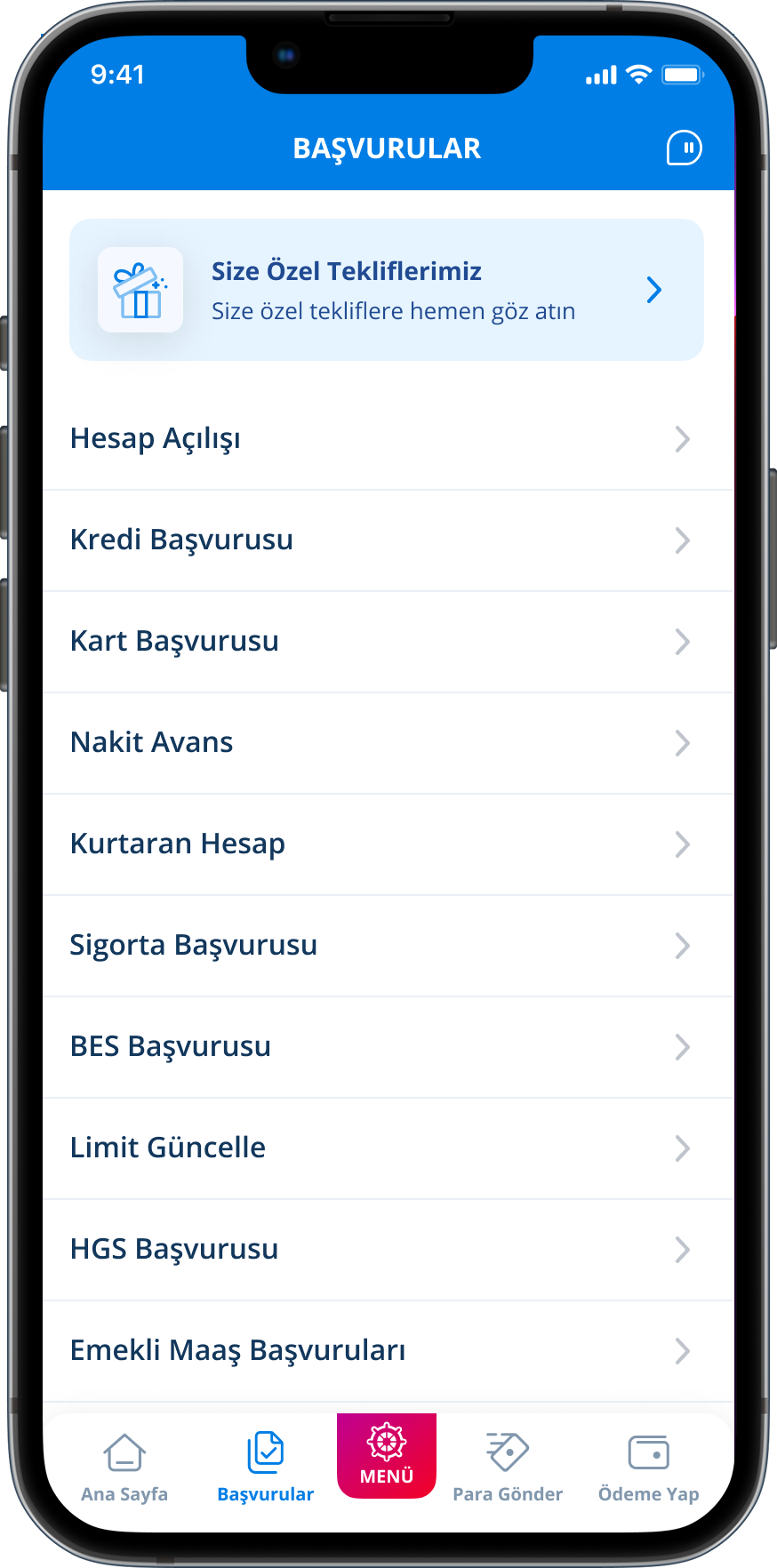Image resolution: width=777 pixels, height=1568 pixels.
Task: Select the Başvurular tab
Action: [x=265, y=1468]
